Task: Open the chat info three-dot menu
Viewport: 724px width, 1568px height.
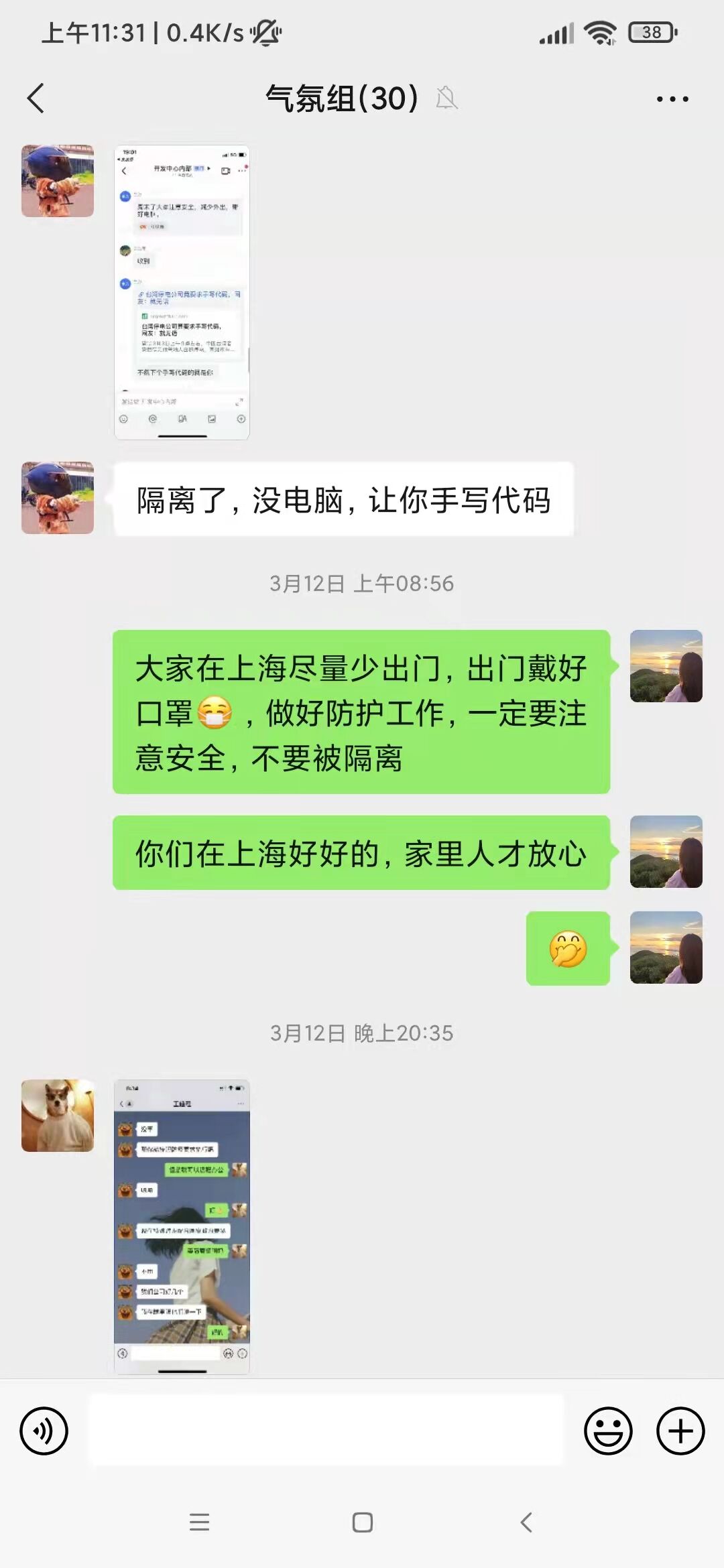Action: [x=672, y=99]
